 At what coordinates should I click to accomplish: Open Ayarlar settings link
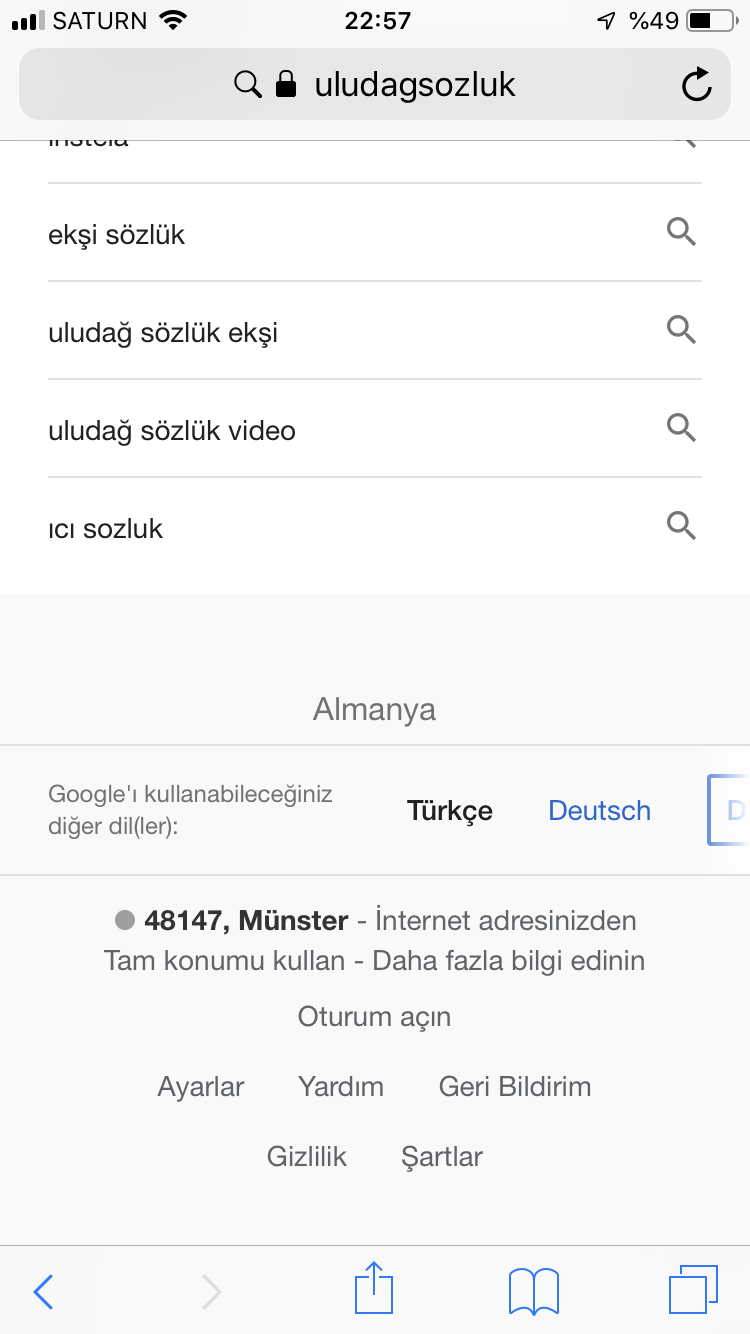(200, 1087)
